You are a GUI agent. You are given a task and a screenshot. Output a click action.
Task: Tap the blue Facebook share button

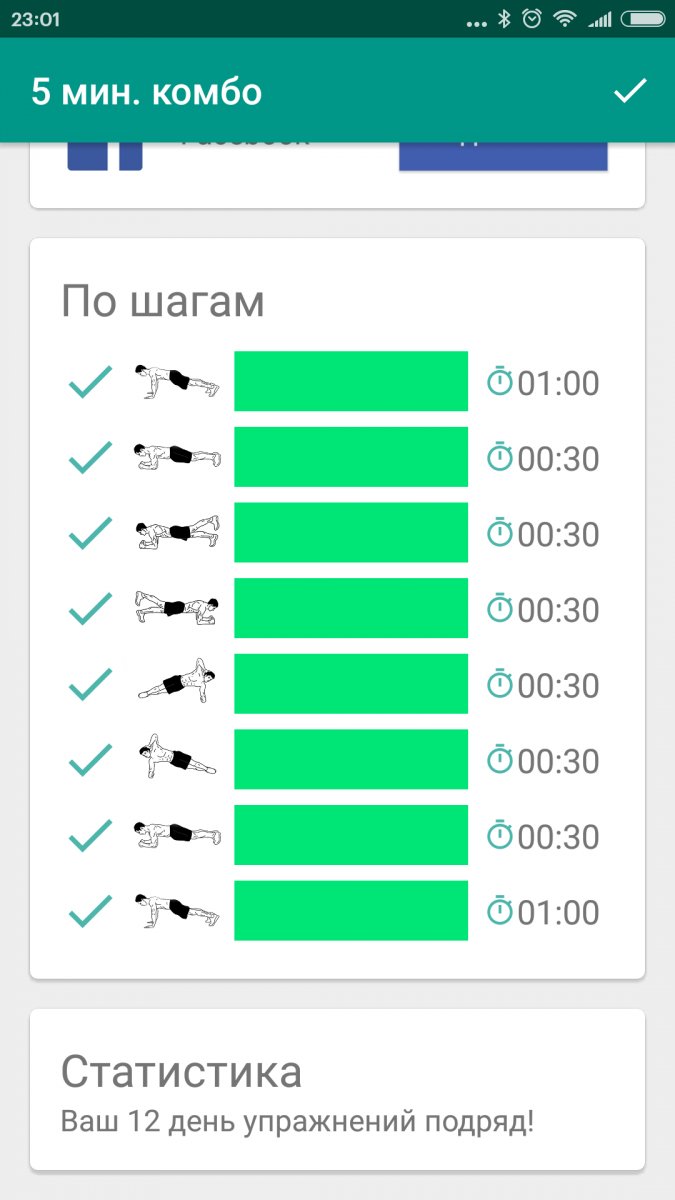(502, 156)
